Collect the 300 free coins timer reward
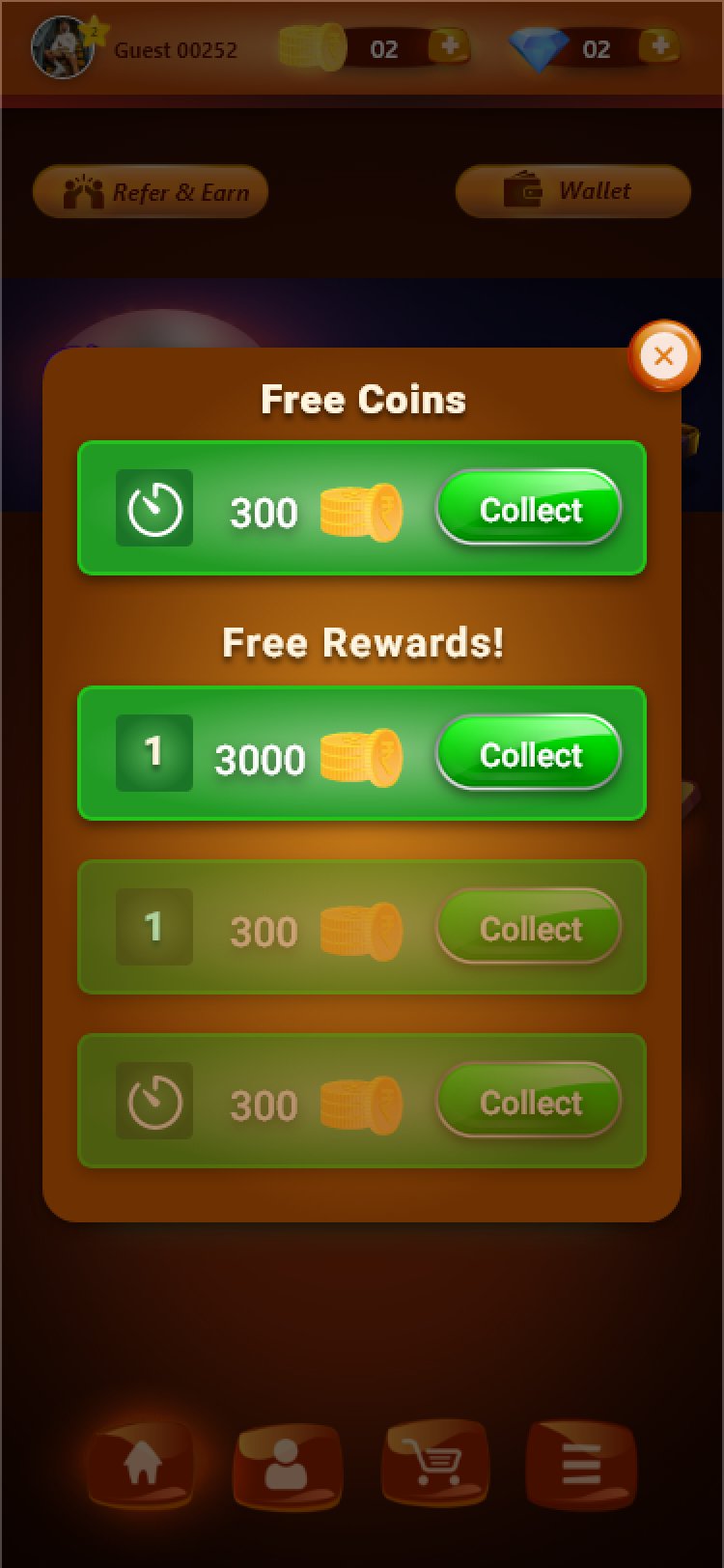The height and width of the screenshot is (1568, 724). pyautogui.click(x=529, y=509)
